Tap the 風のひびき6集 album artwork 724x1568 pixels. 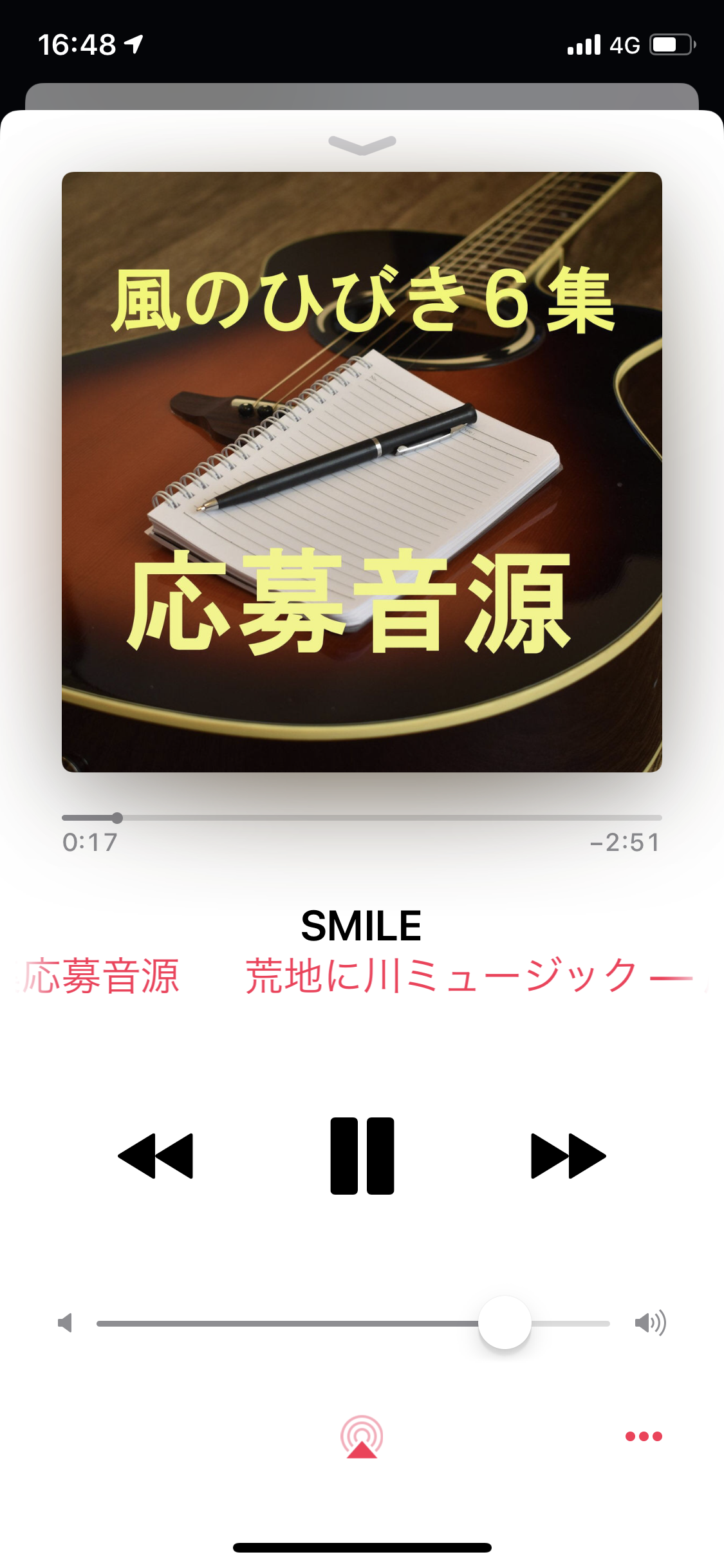pyautogui.click(x=362, y=472)
